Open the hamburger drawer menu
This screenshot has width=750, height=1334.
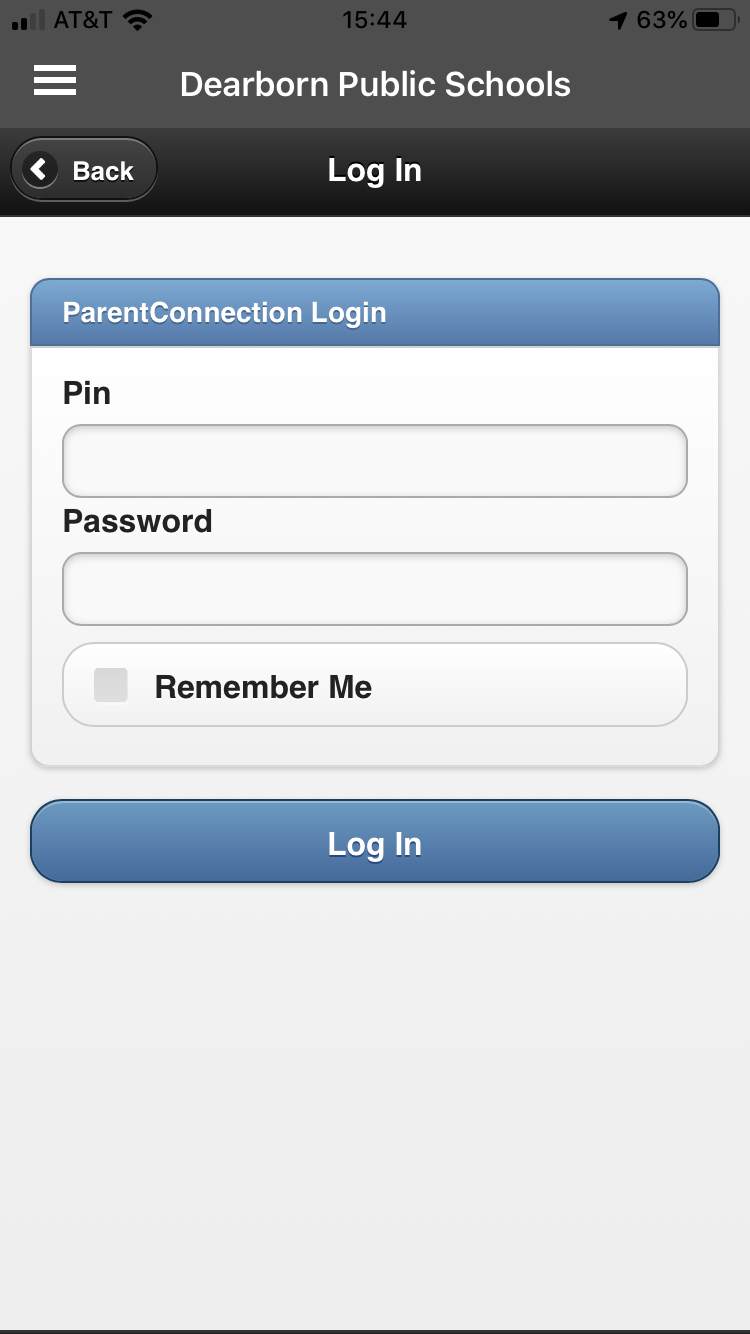(x=55, y=81)
